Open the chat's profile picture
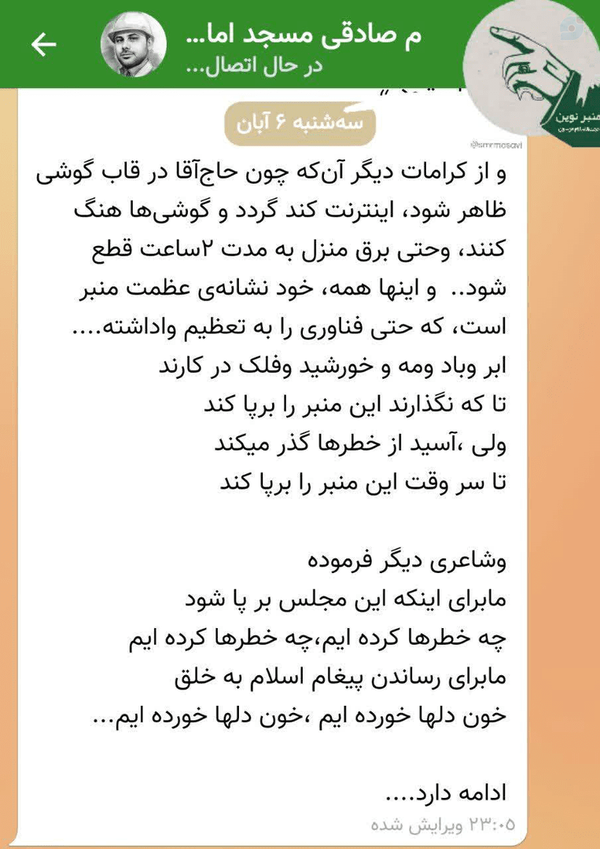Screen dimensions: 600x849 tap(134, 44)
